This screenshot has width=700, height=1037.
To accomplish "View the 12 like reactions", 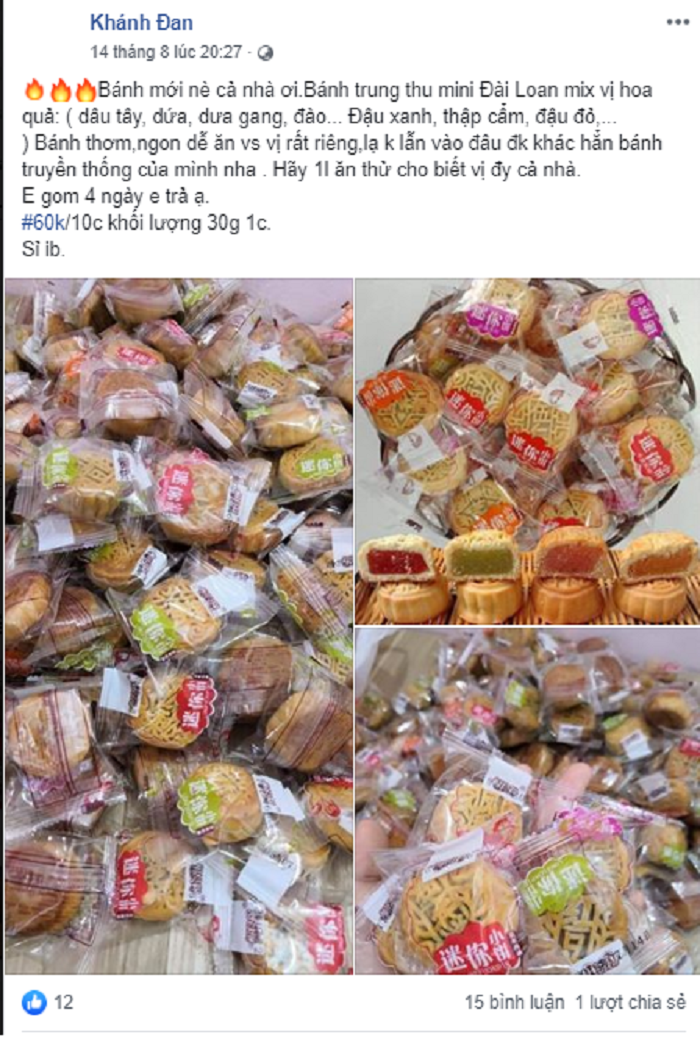I will click(x=48, y=1001).
